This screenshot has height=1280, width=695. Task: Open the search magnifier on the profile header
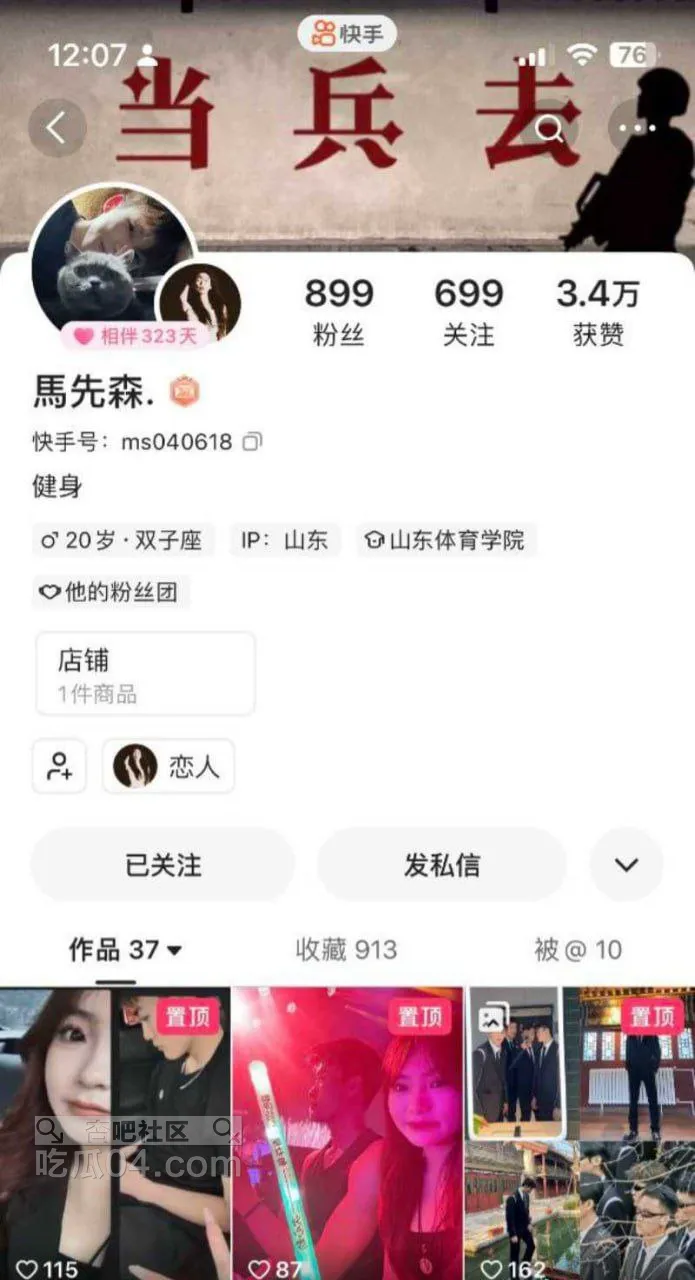point(549,128)
